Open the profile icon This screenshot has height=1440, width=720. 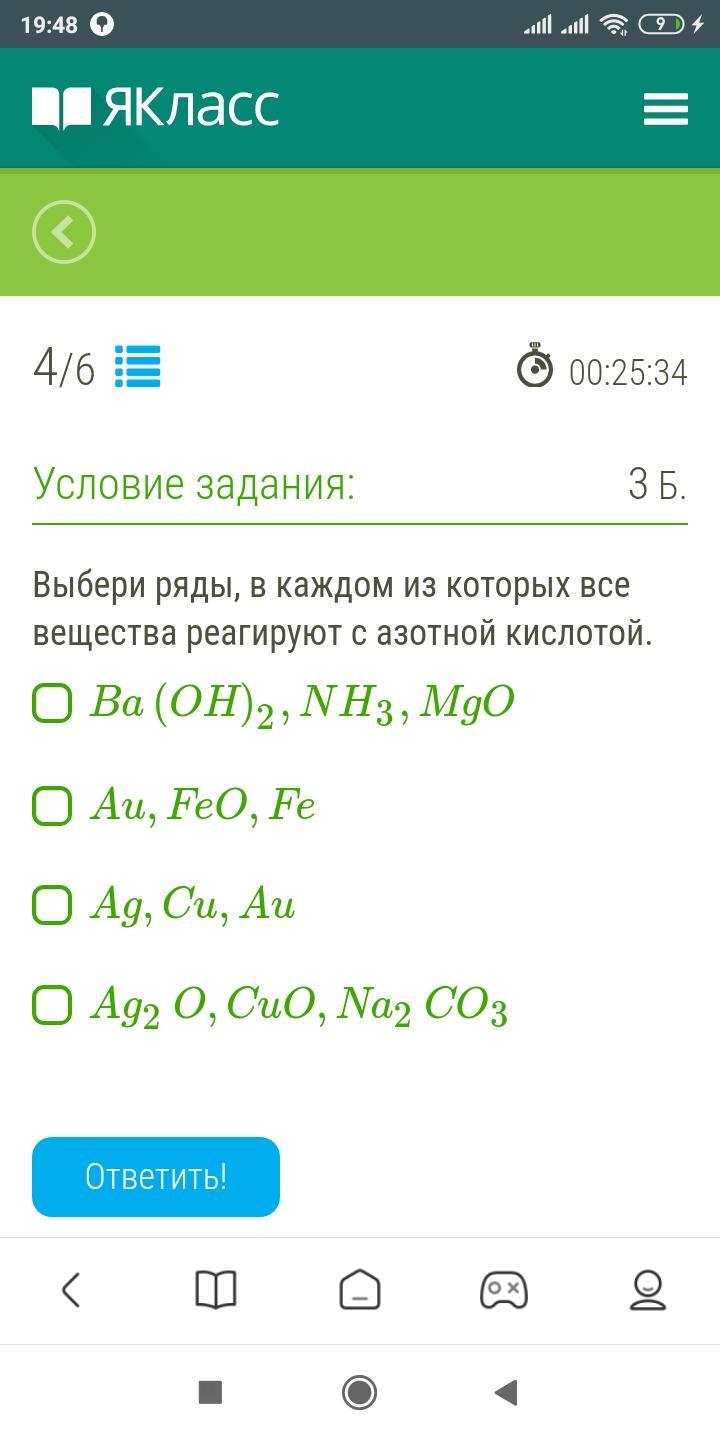pos(648,1290)
